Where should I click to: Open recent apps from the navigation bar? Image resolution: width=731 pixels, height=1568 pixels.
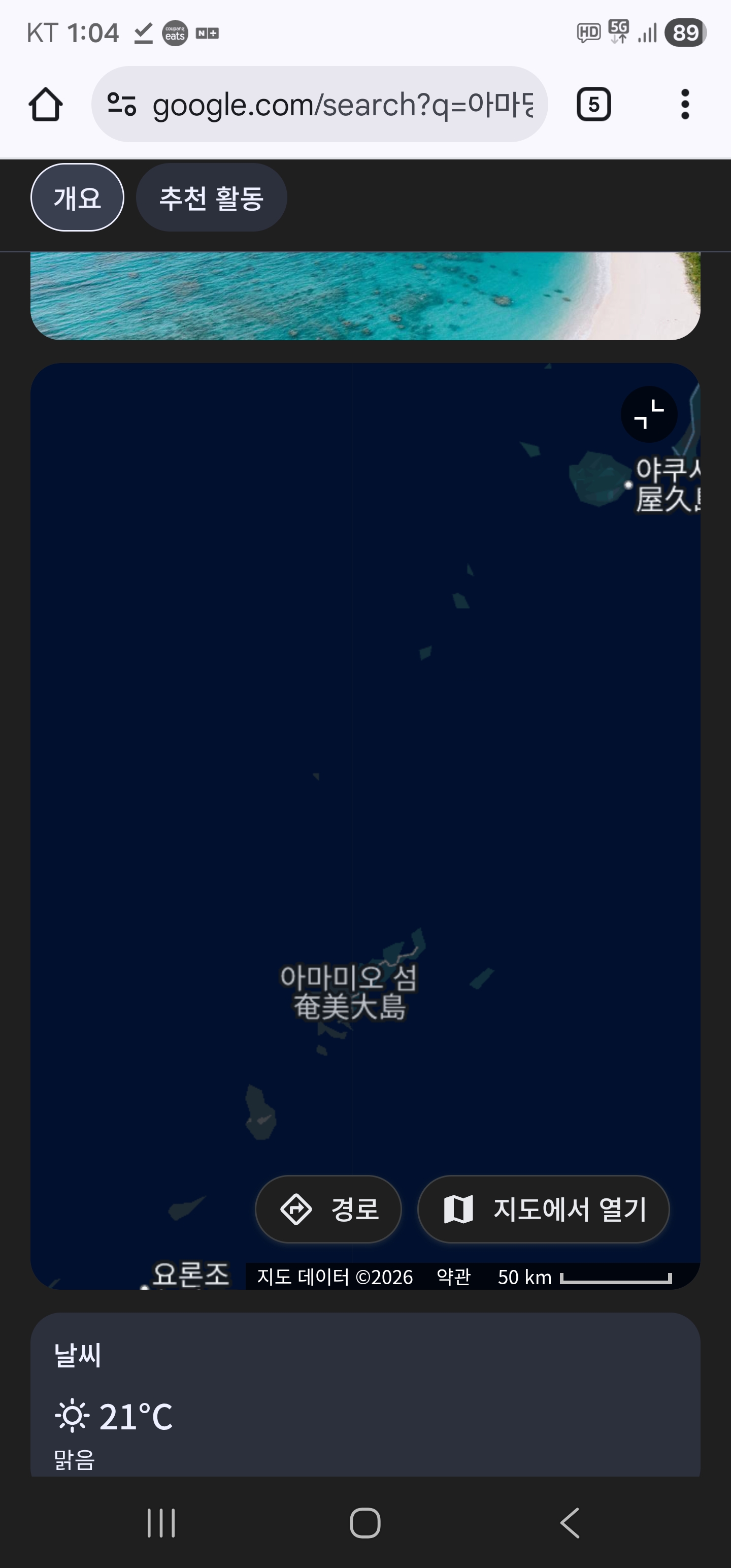click(161, 1523)
